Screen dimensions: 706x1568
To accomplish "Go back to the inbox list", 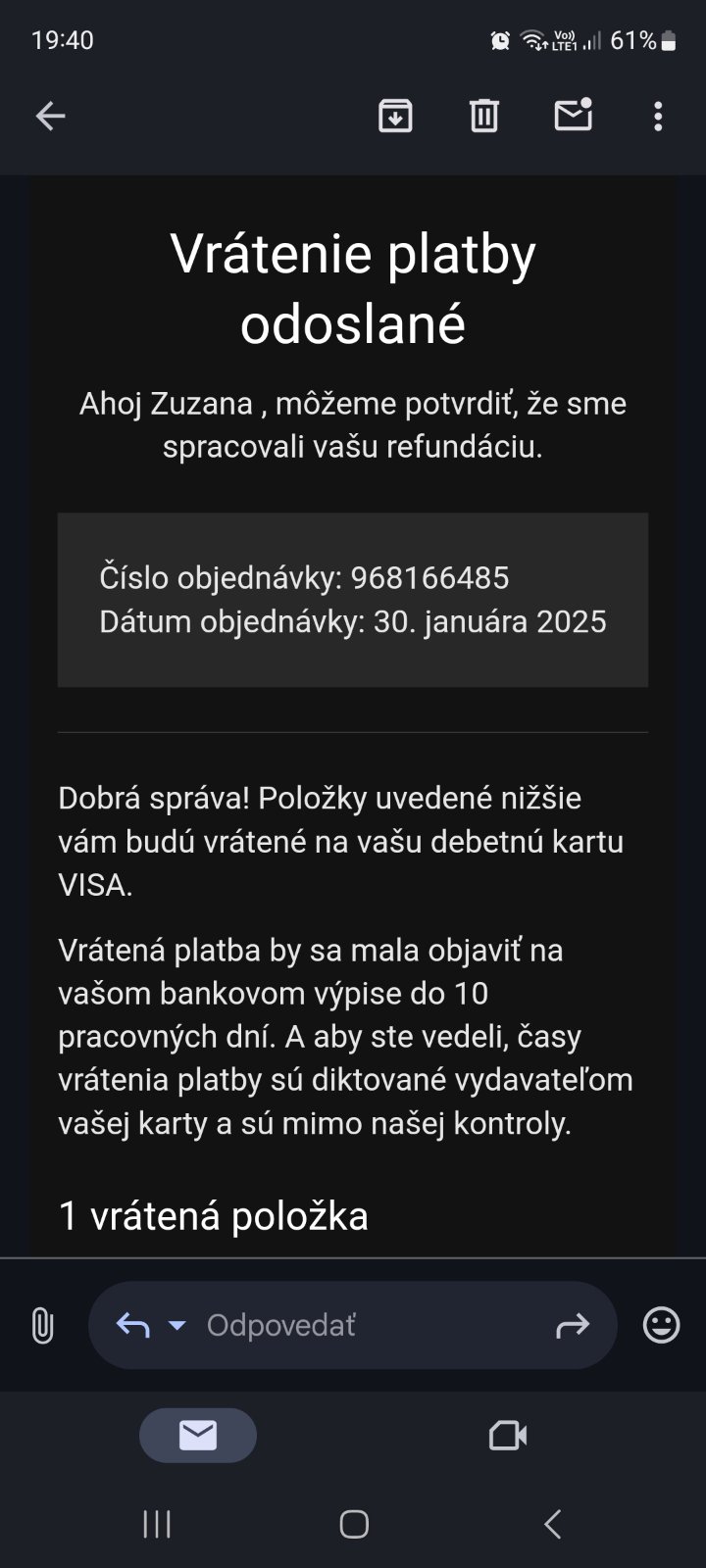I will coord(51,117).
